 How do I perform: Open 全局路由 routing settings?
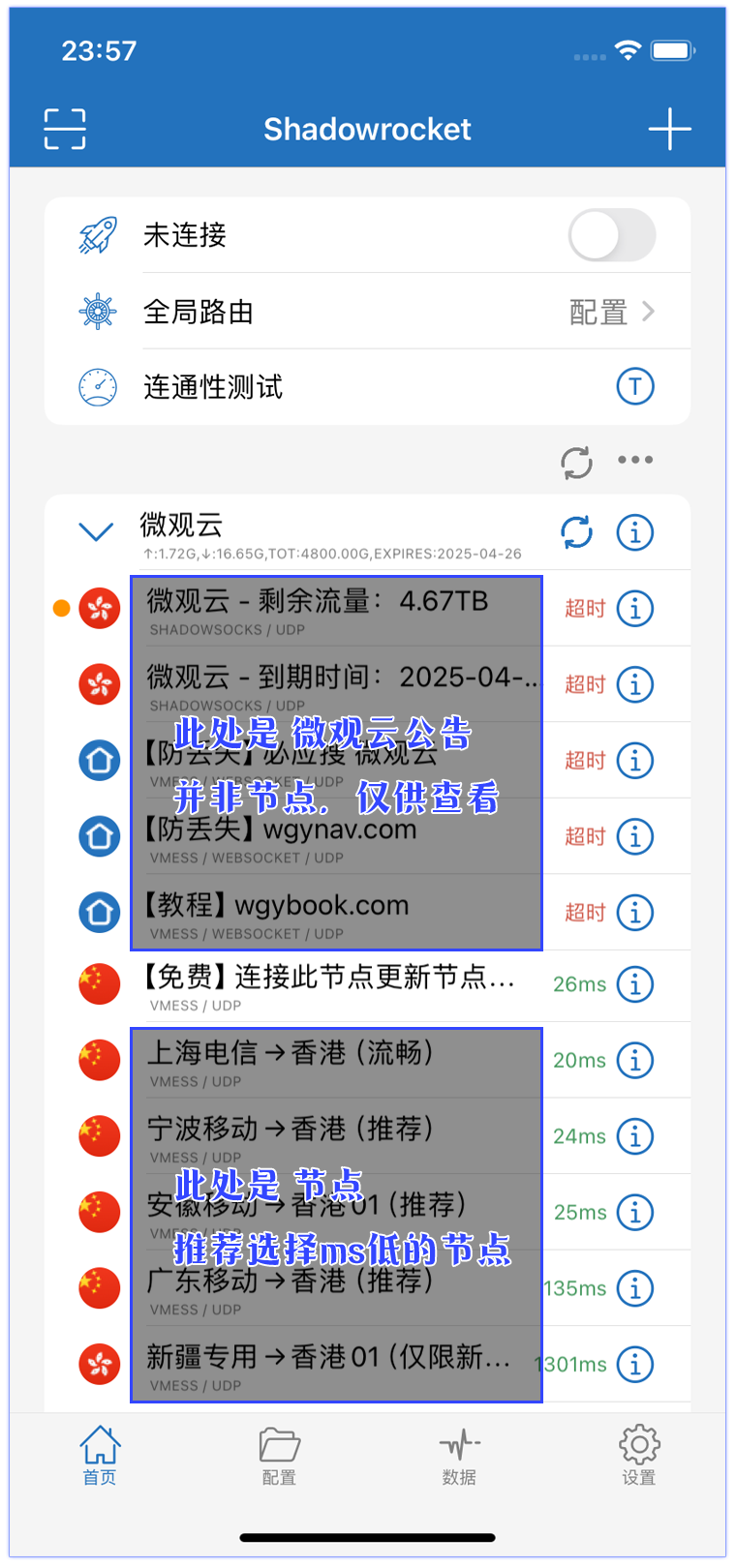pos(387,312)
